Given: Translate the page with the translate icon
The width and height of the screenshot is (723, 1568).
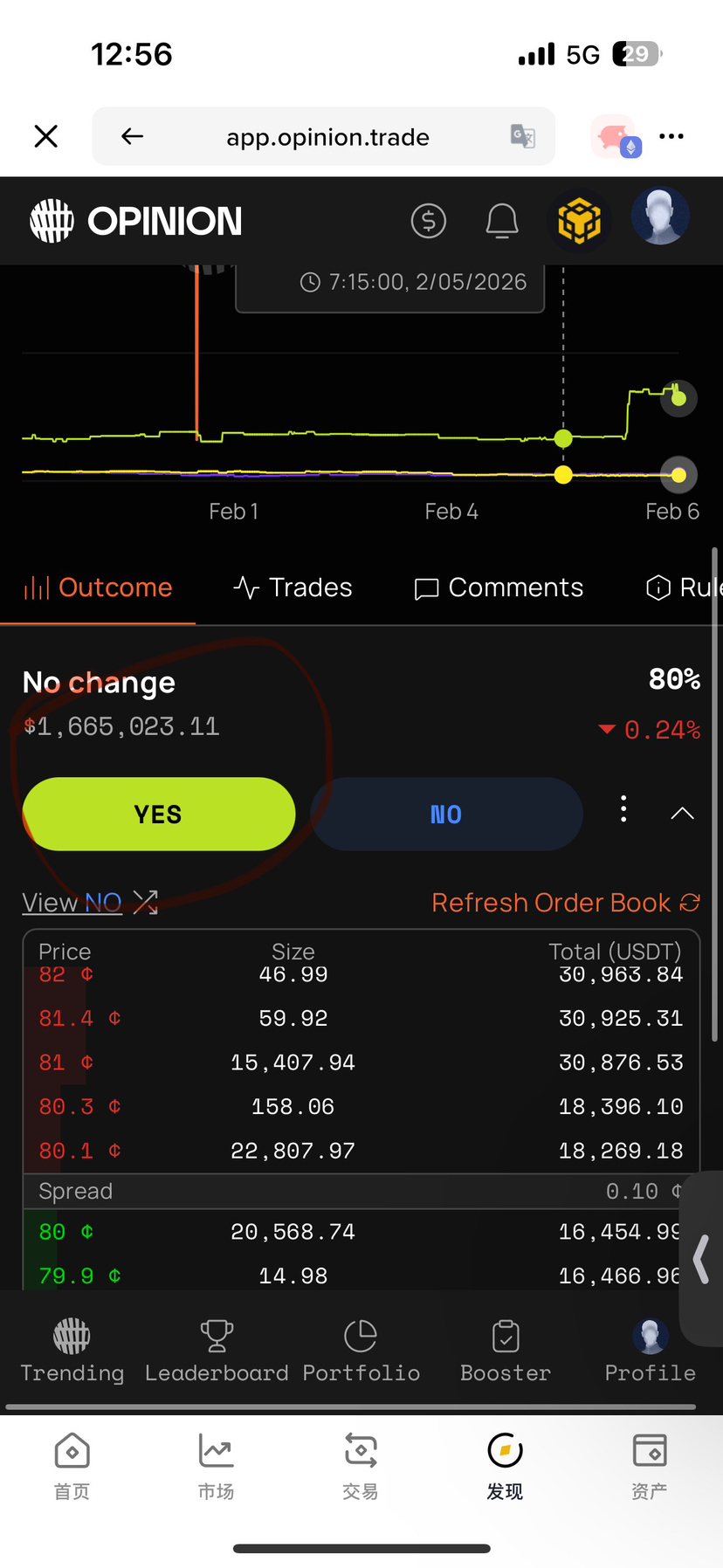Looking at the screenshot, I should 522,136.
